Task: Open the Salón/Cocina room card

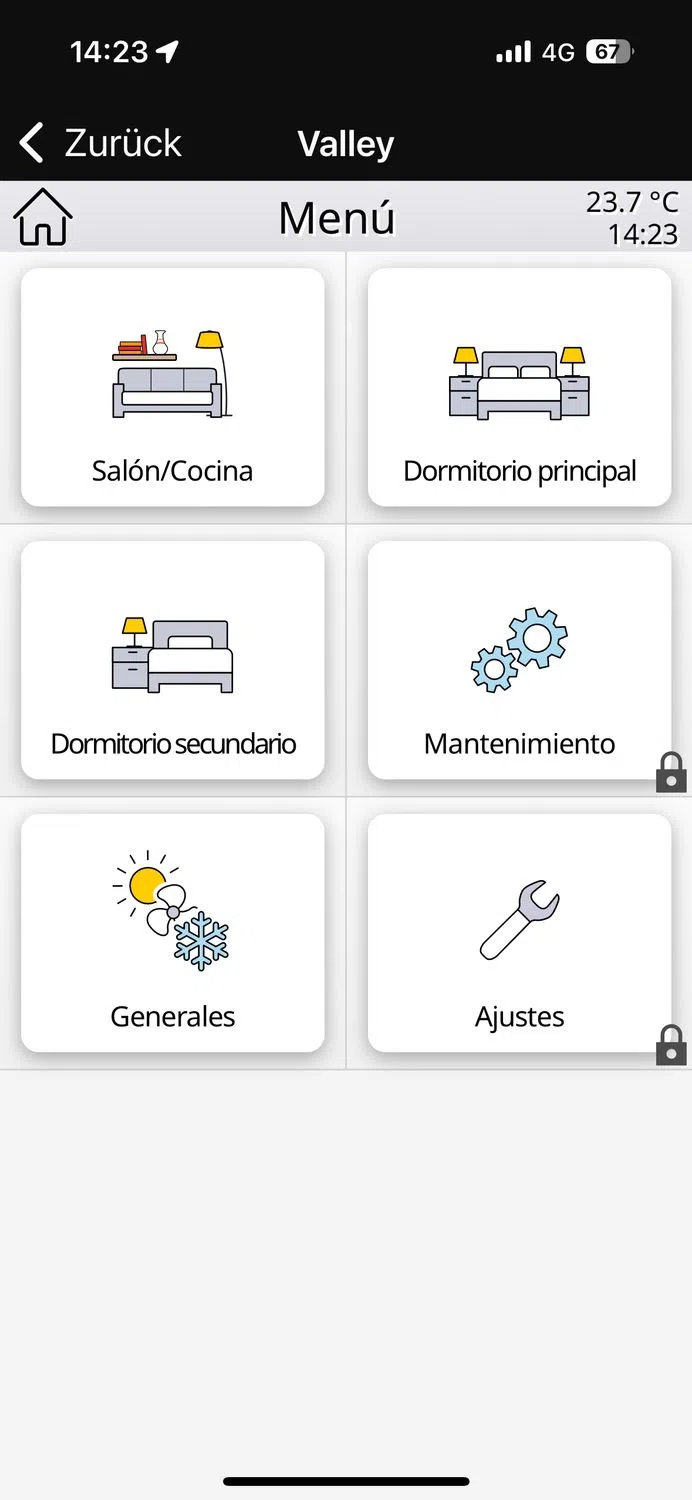Action: click(x=173, y=387)
